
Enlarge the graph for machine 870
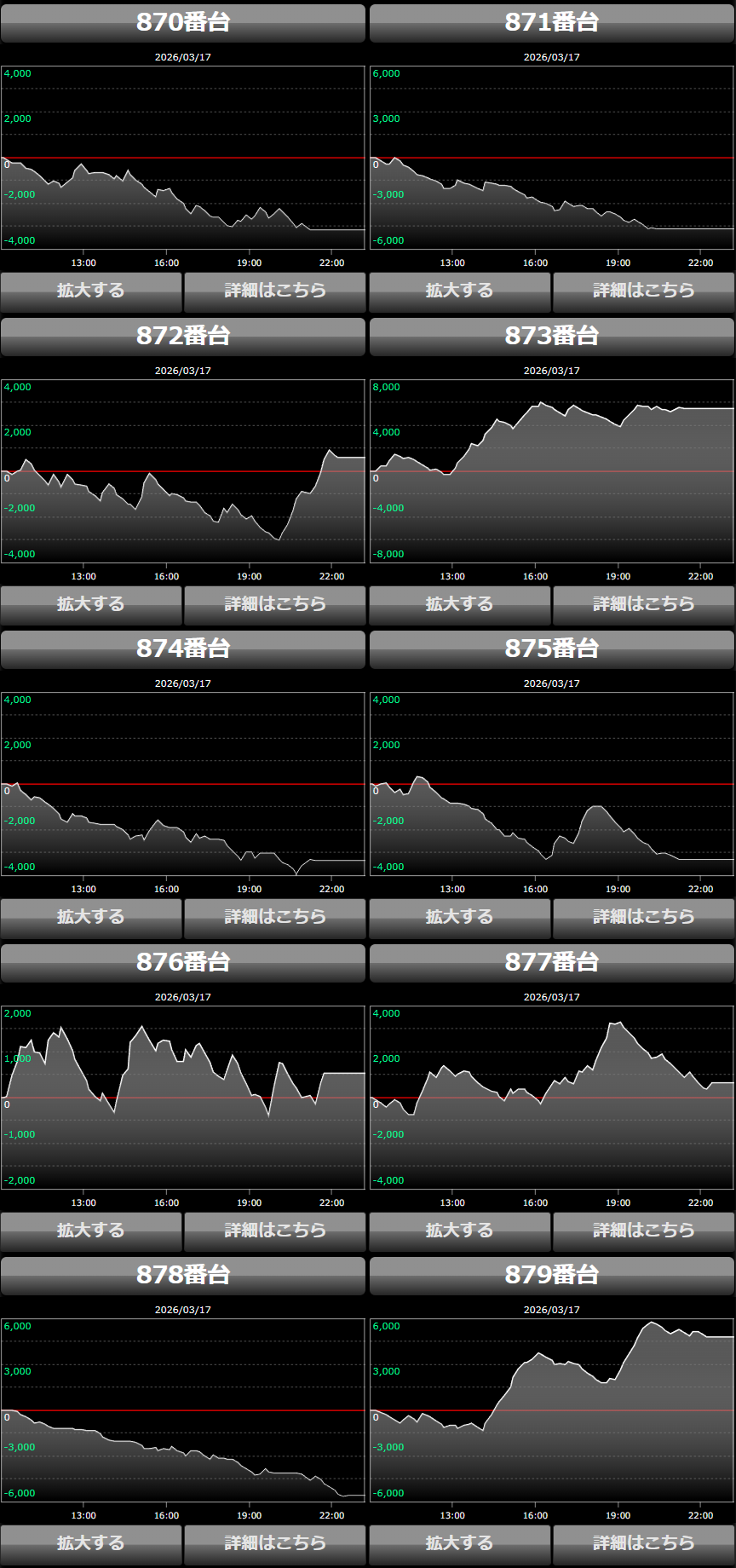[x=91, y=291]
